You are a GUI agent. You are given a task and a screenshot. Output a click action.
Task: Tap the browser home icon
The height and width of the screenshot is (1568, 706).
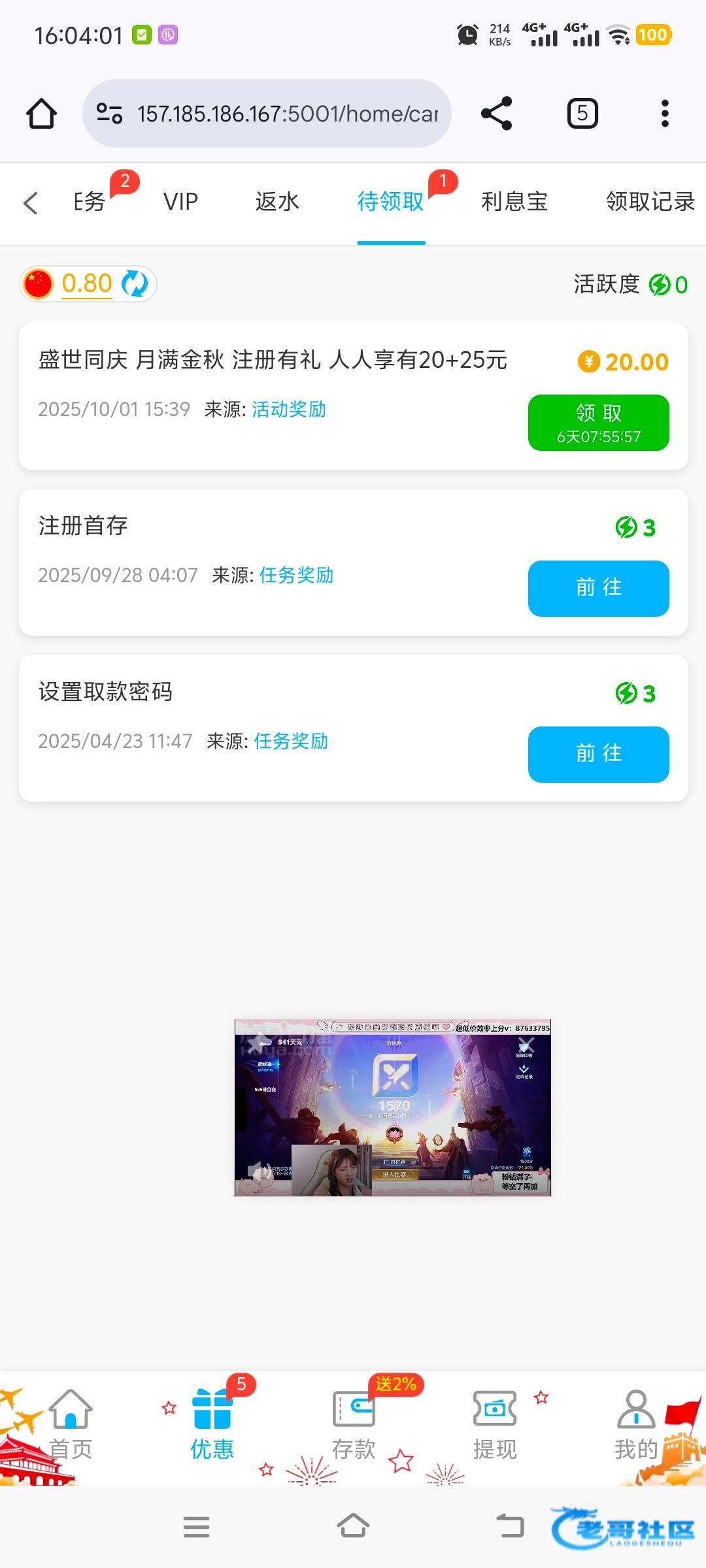click(41, 114)
